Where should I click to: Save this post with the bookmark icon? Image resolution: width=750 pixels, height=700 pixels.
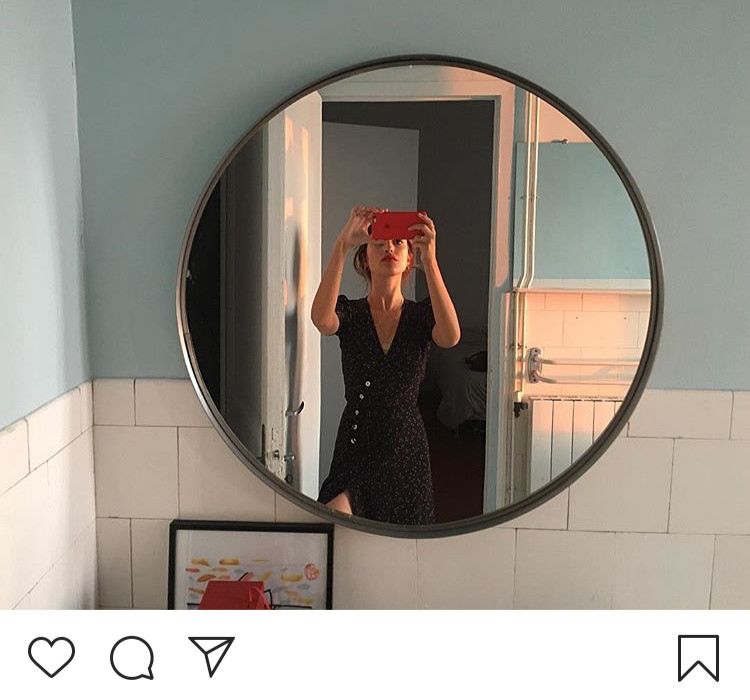point(698,658)
